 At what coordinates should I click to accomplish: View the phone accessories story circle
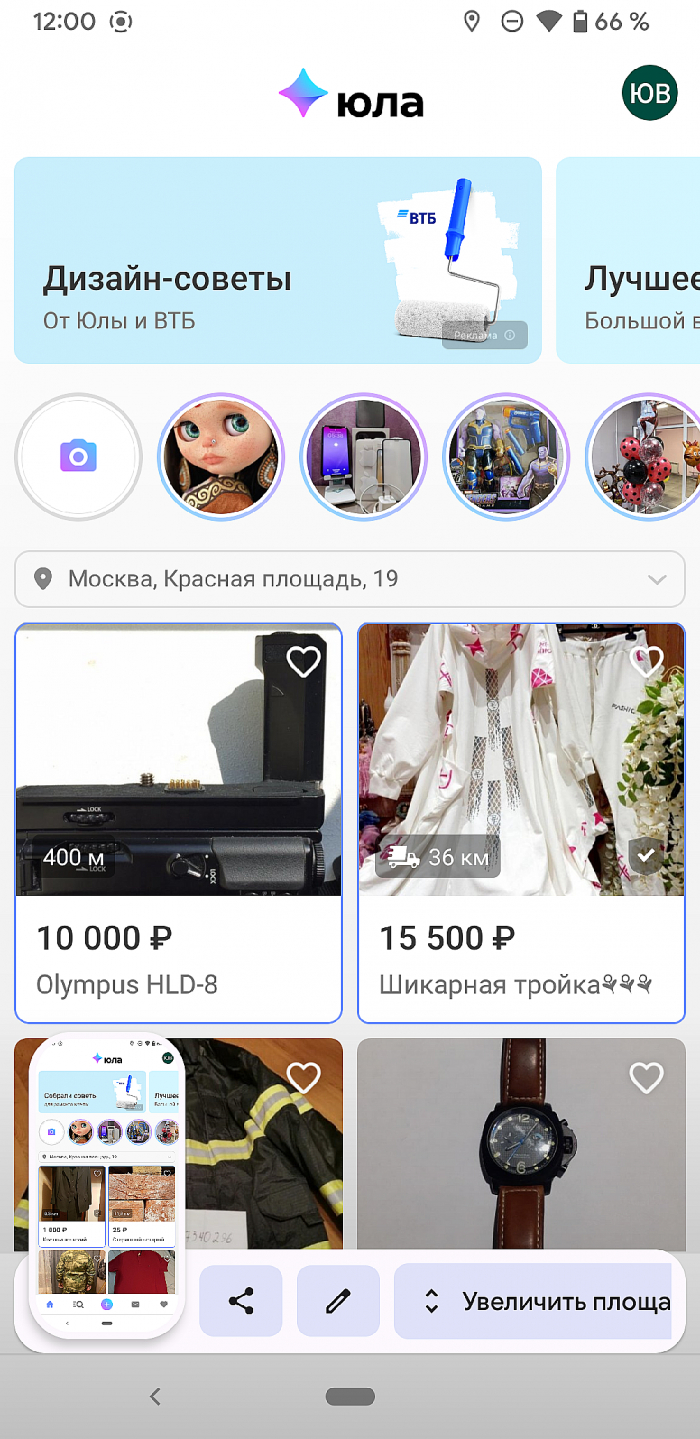tap(364, 457)
